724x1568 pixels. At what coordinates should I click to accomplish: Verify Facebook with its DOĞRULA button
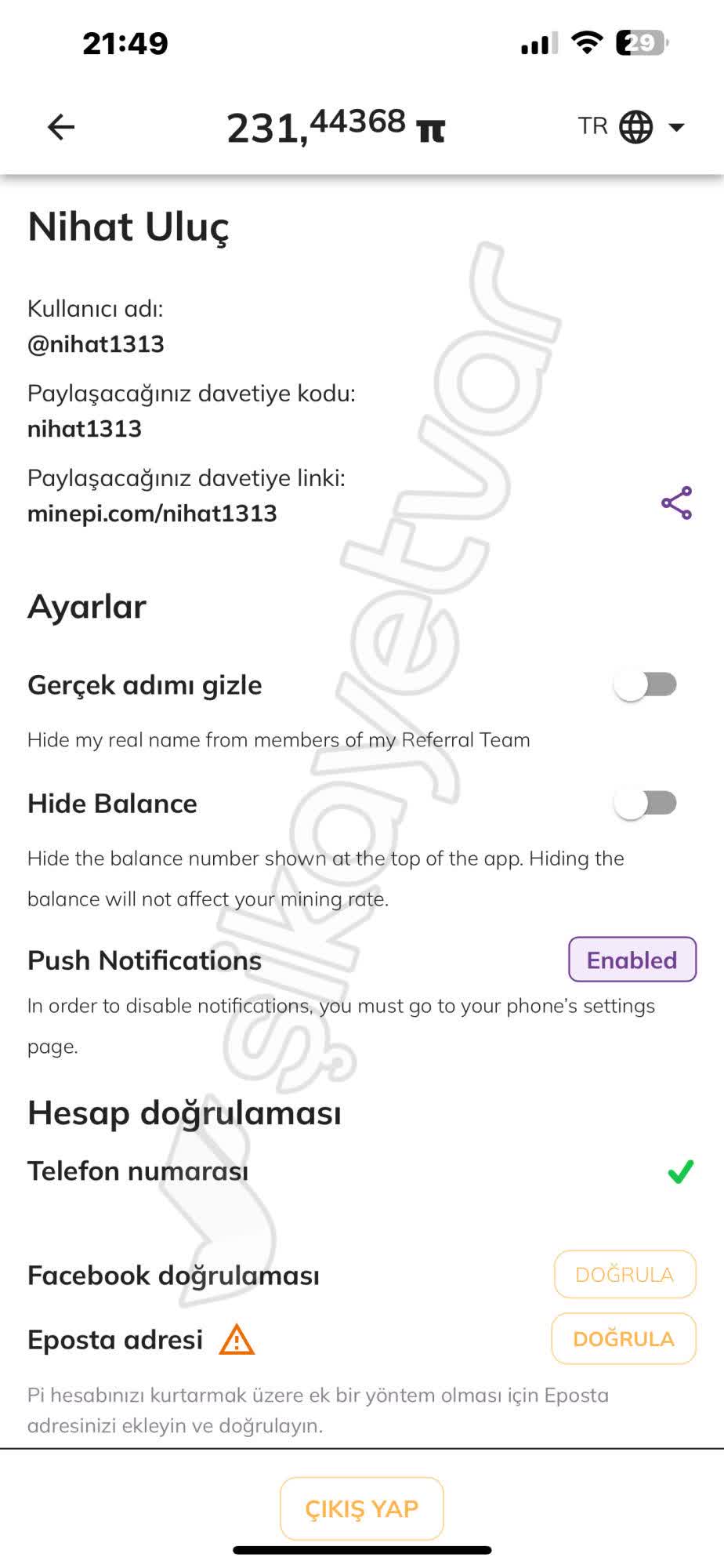coord(624,1275)
